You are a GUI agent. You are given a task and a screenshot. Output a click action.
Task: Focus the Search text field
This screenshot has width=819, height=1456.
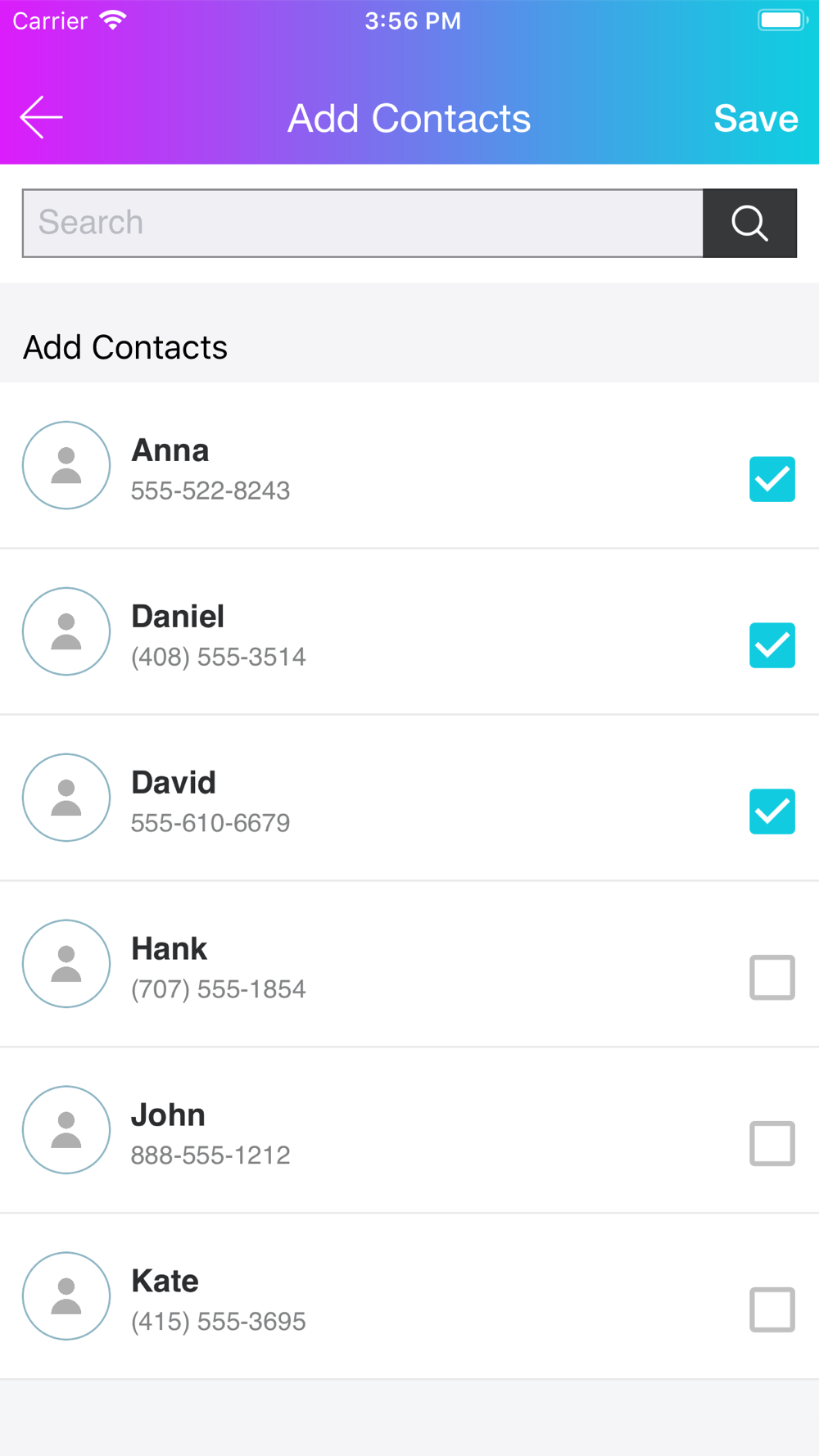click(363, 223)
